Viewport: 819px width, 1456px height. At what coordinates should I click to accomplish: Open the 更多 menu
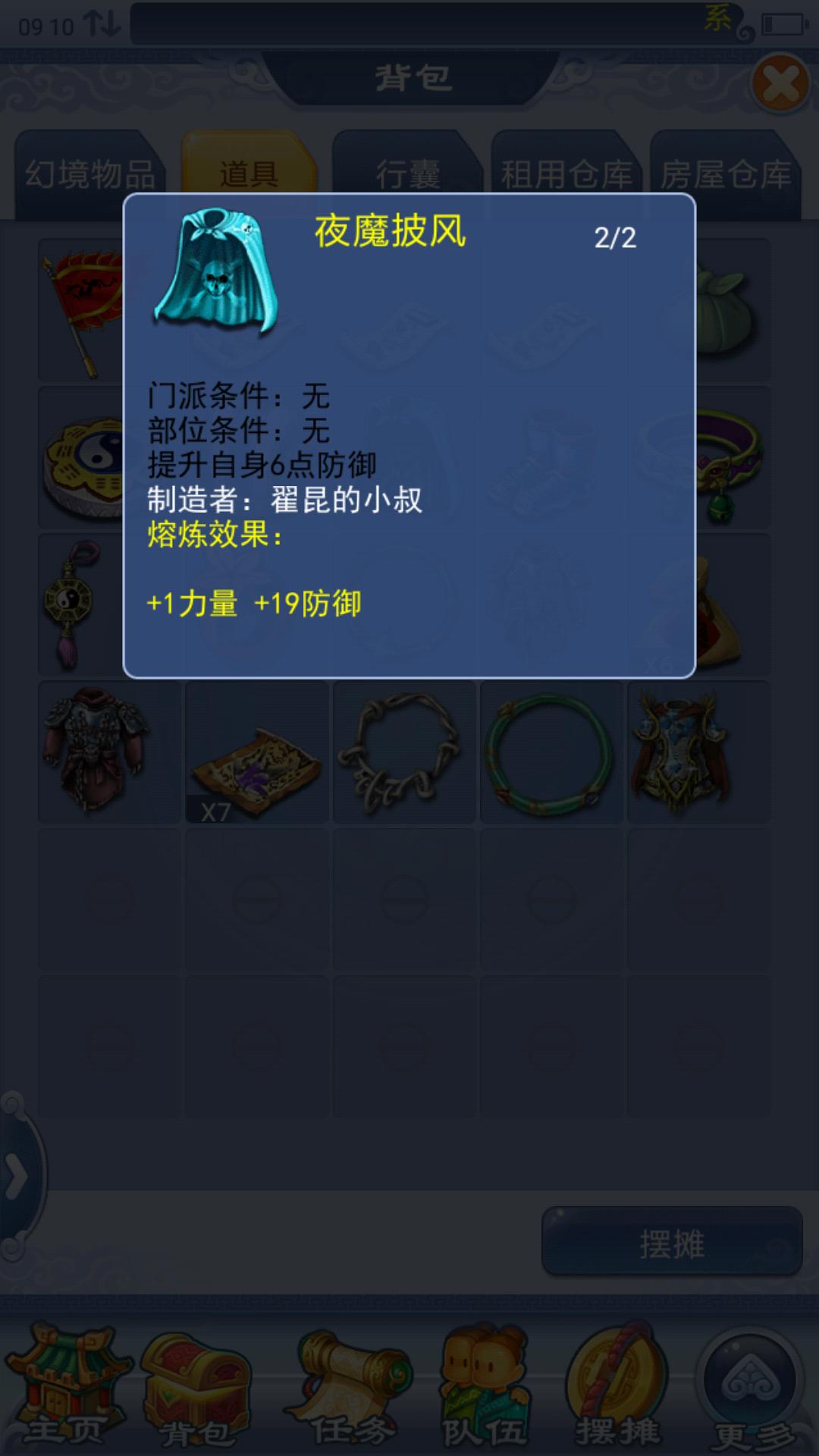click(751, 1389)
